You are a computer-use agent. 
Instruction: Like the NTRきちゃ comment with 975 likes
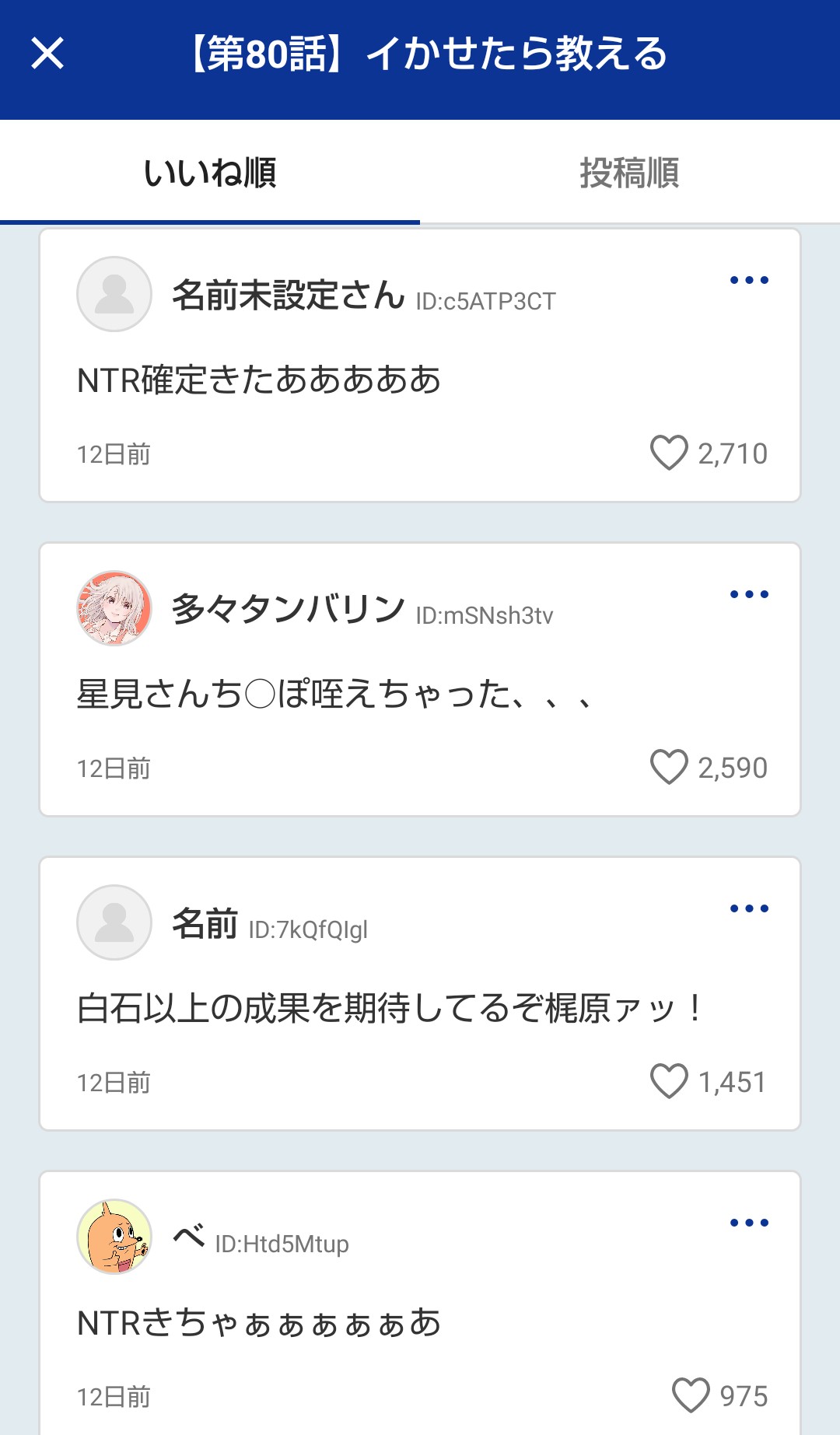(691, 1395)
